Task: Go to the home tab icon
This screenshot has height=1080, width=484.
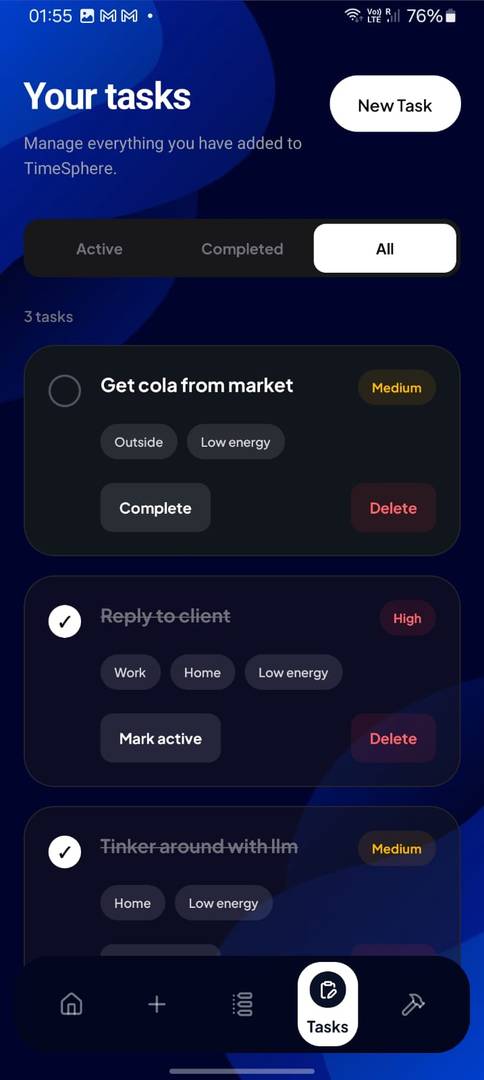Action: click(x=72, y=1005)
